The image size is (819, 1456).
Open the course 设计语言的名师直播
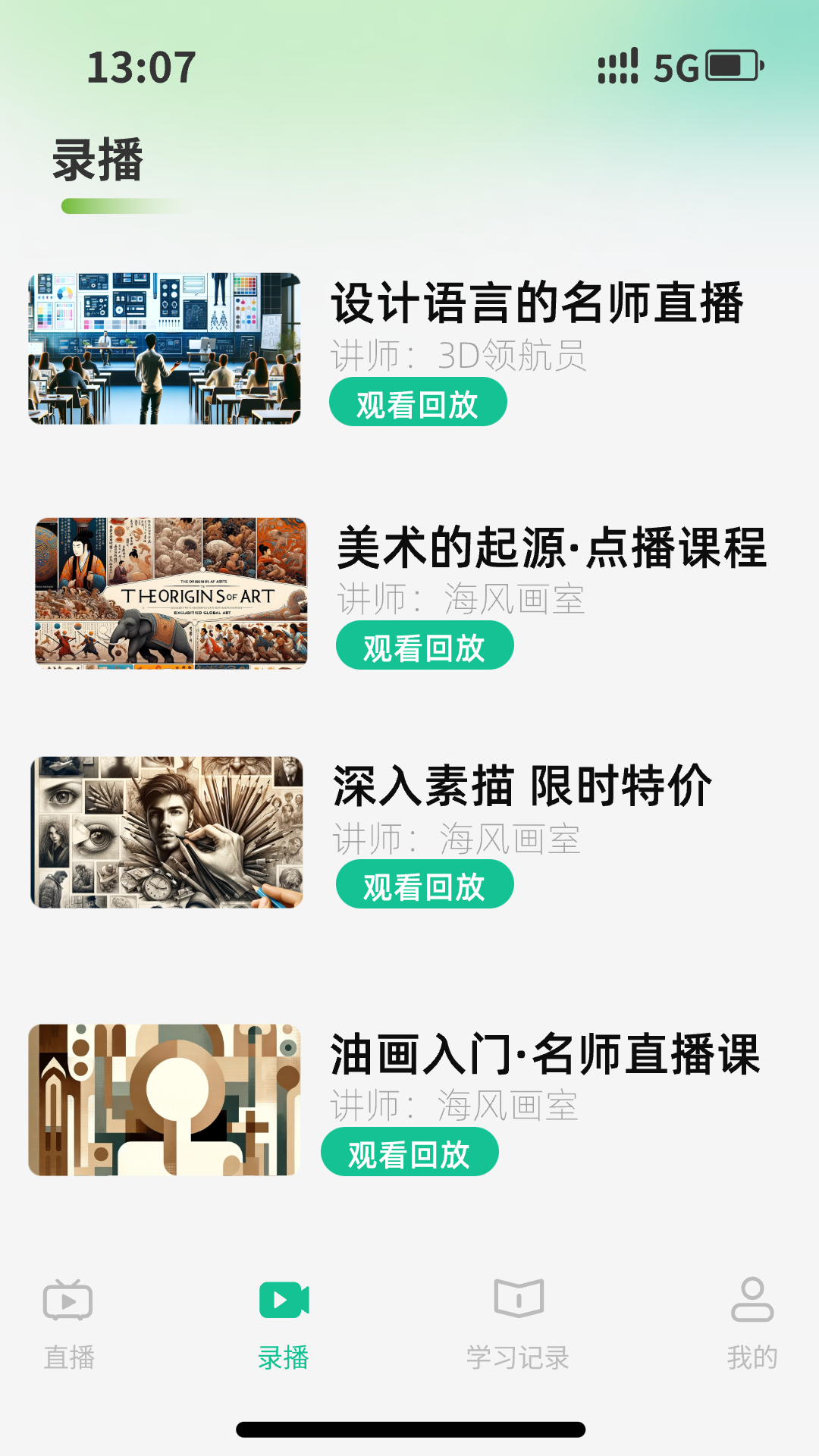pos(538,302)
